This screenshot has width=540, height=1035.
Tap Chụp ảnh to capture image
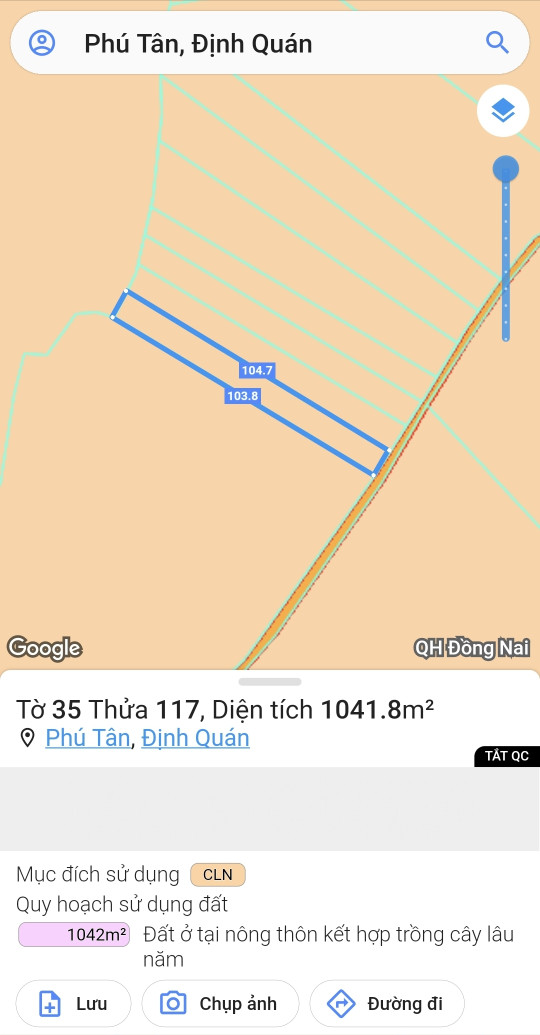point(220,1004)
